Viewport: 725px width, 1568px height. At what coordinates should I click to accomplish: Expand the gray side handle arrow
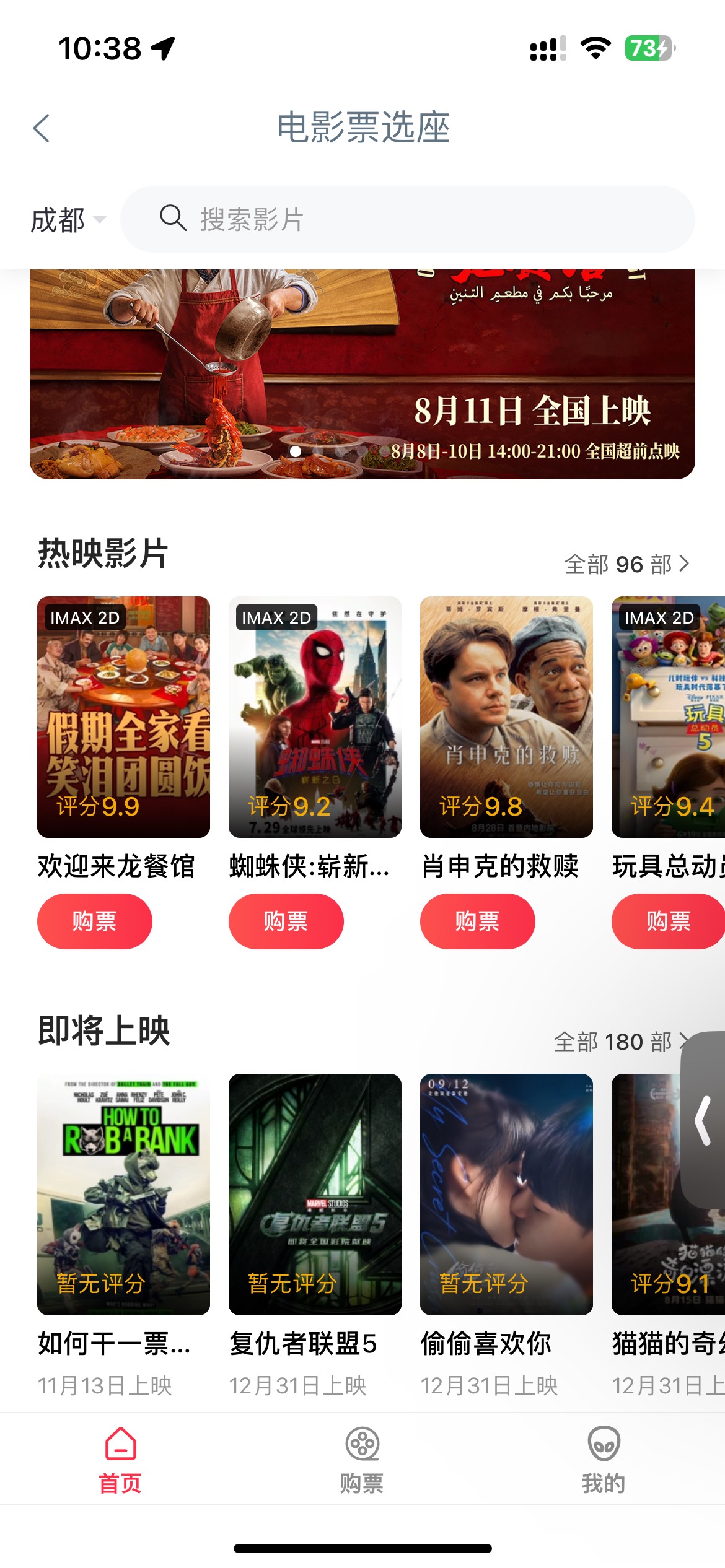[703, 1120]
